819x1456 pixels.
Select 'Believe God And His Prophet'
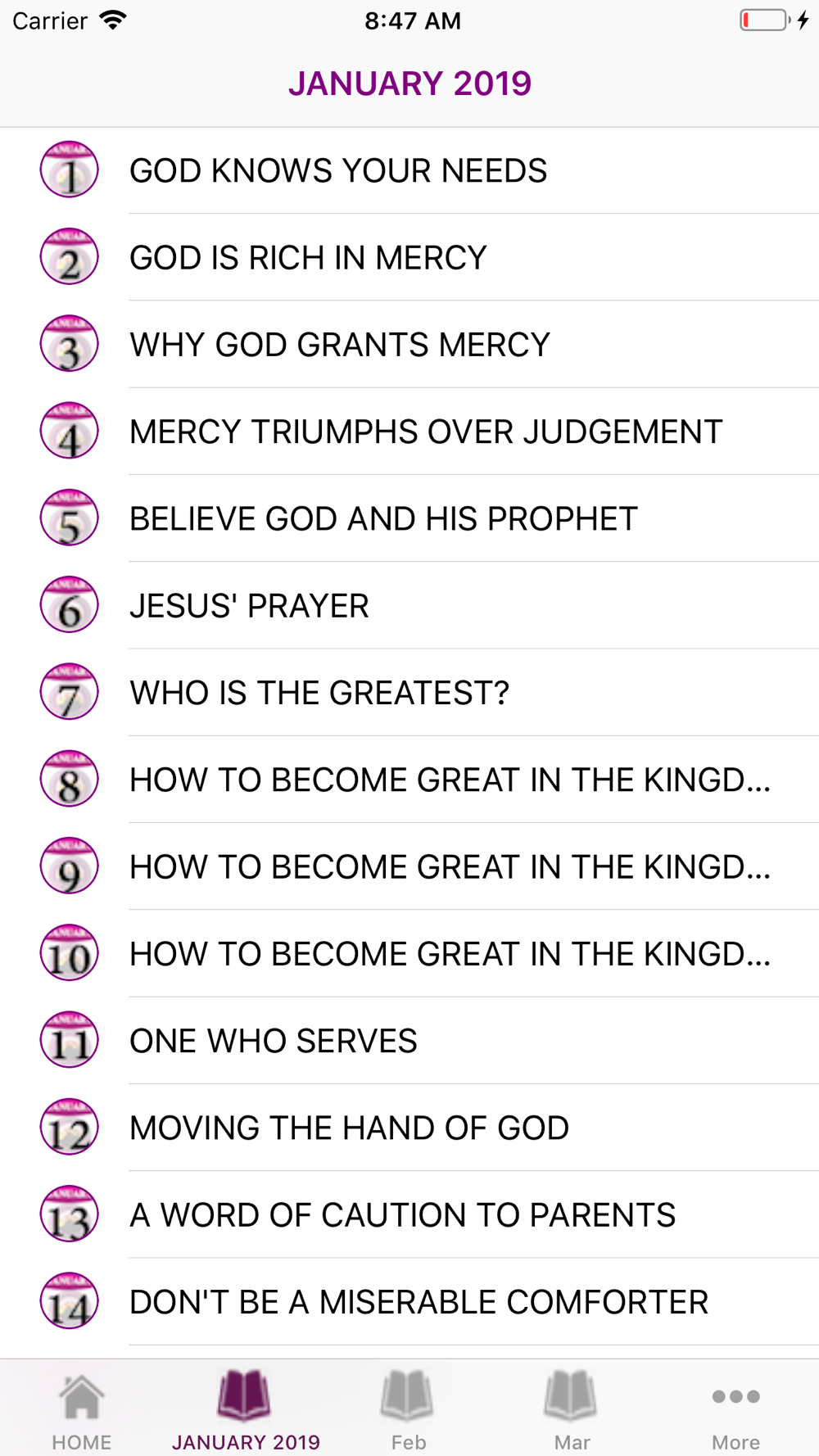[382, 518]
